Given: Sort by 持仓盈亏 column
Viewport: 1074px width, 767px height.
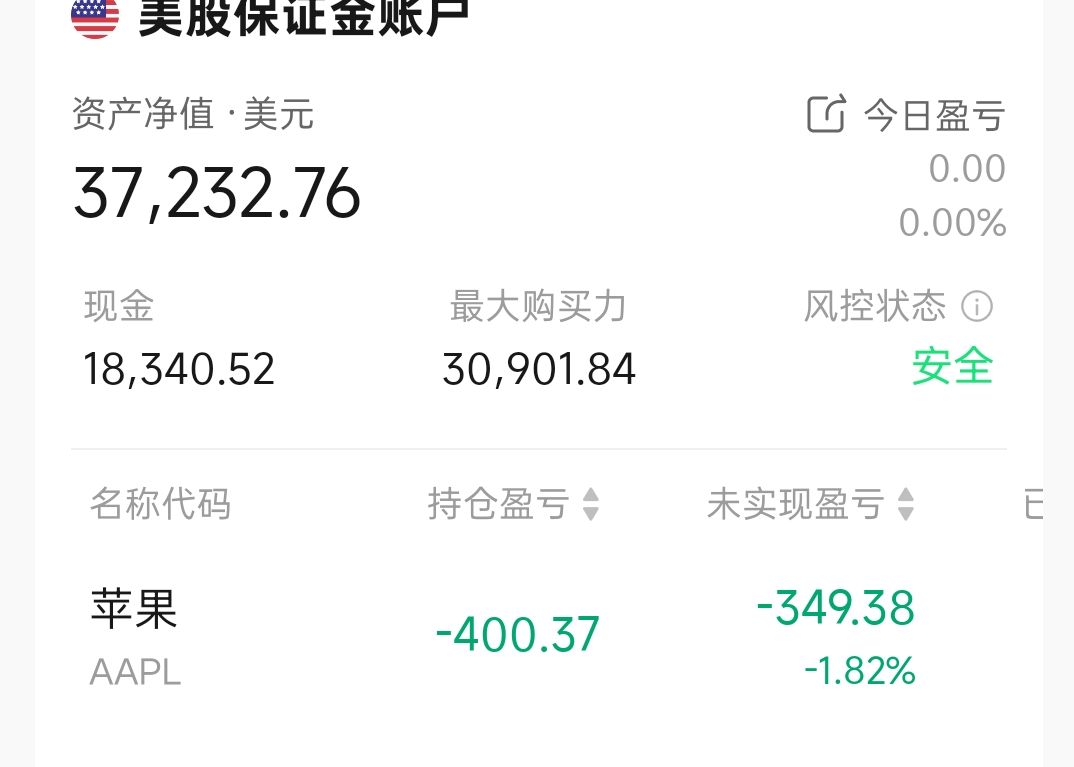Looking at the screenshot, I should [591, 504].
